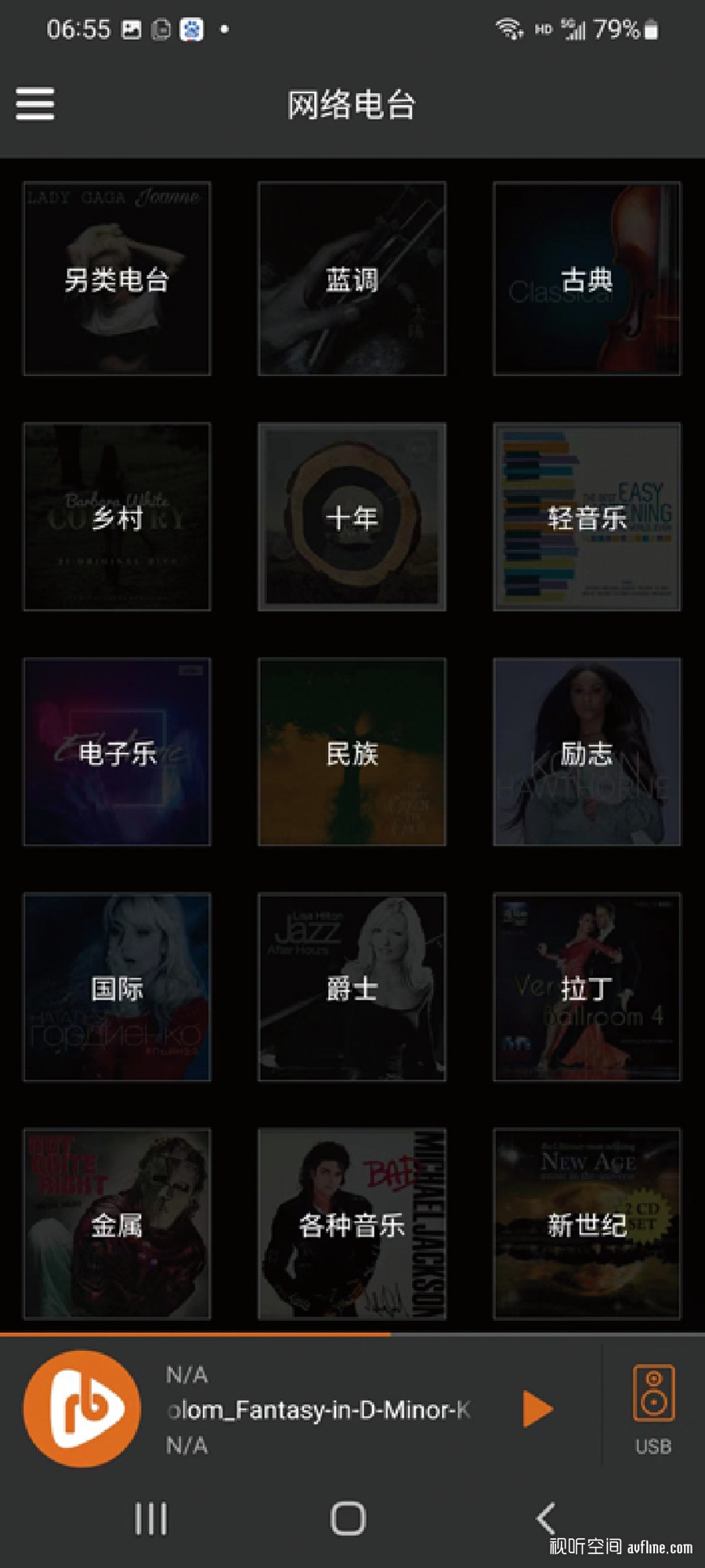
Task: Open the 民族 radio category
Action: [352, 752]
